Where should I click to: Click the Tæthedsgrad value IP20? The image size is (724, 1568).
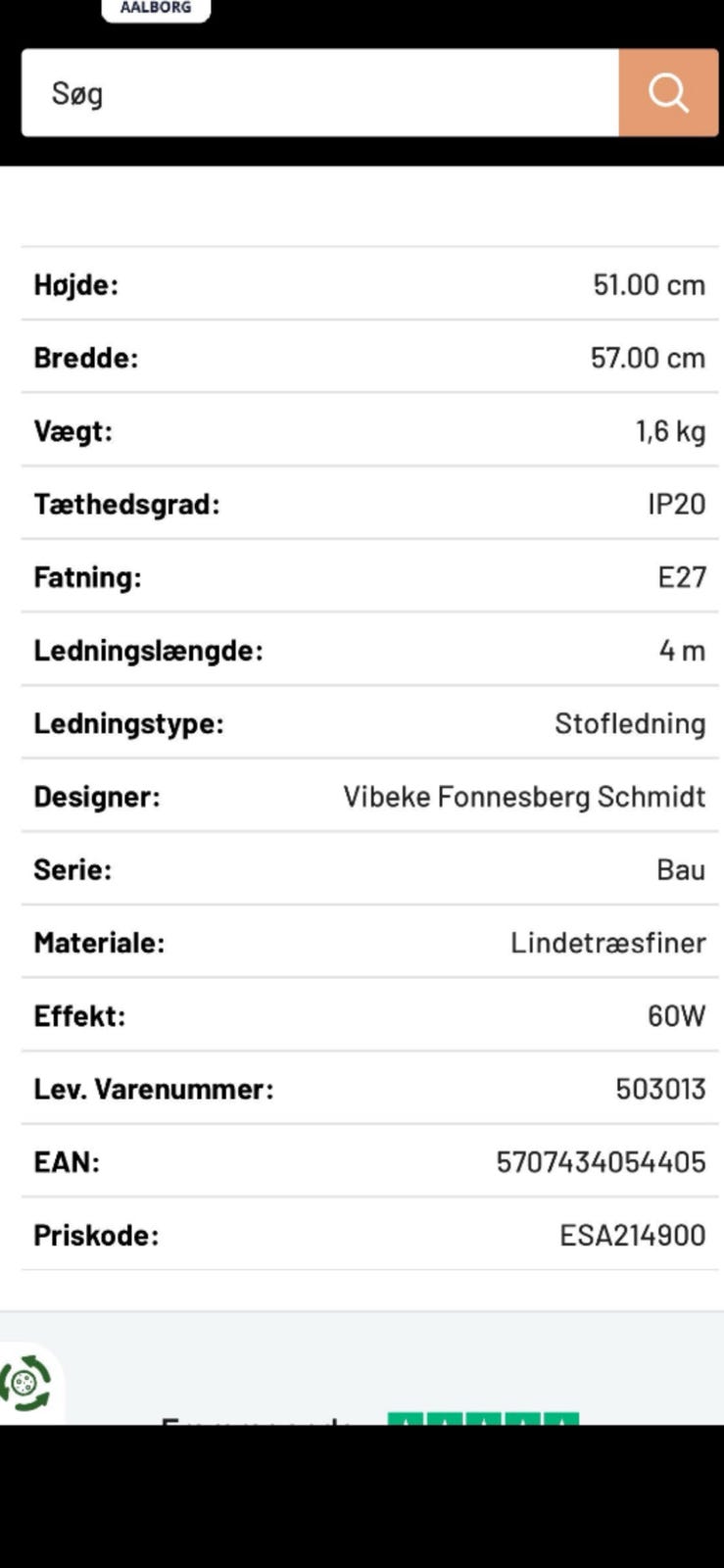click(681, 503)
